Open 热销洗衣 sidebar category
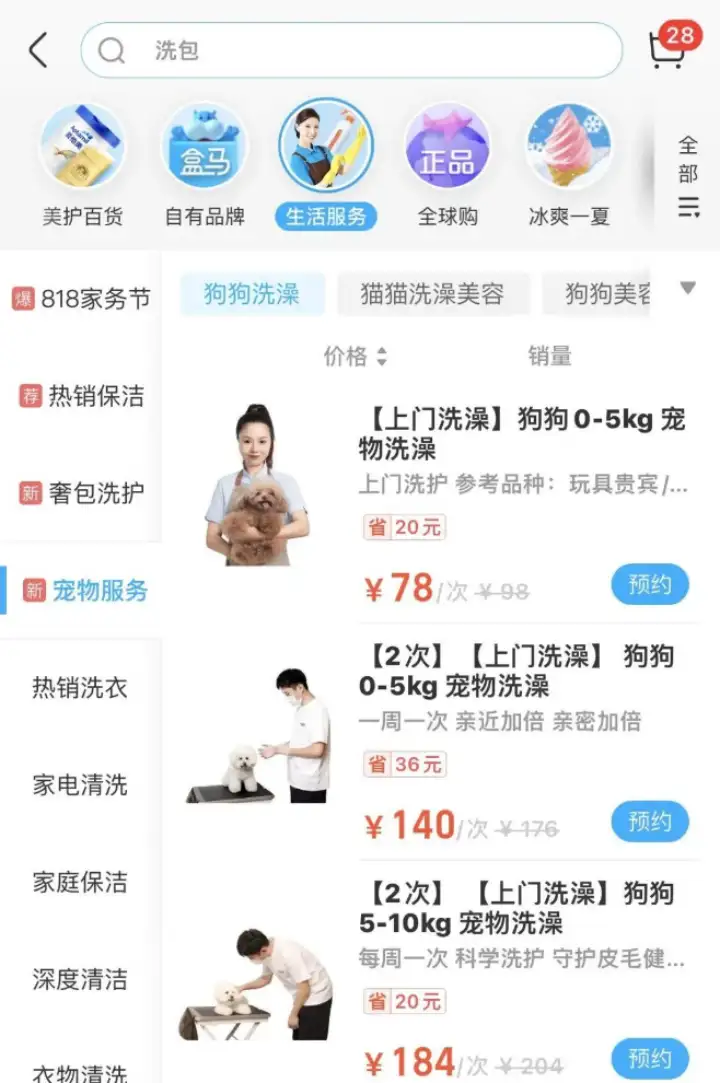720x1083 pixels. click(80, 688)
